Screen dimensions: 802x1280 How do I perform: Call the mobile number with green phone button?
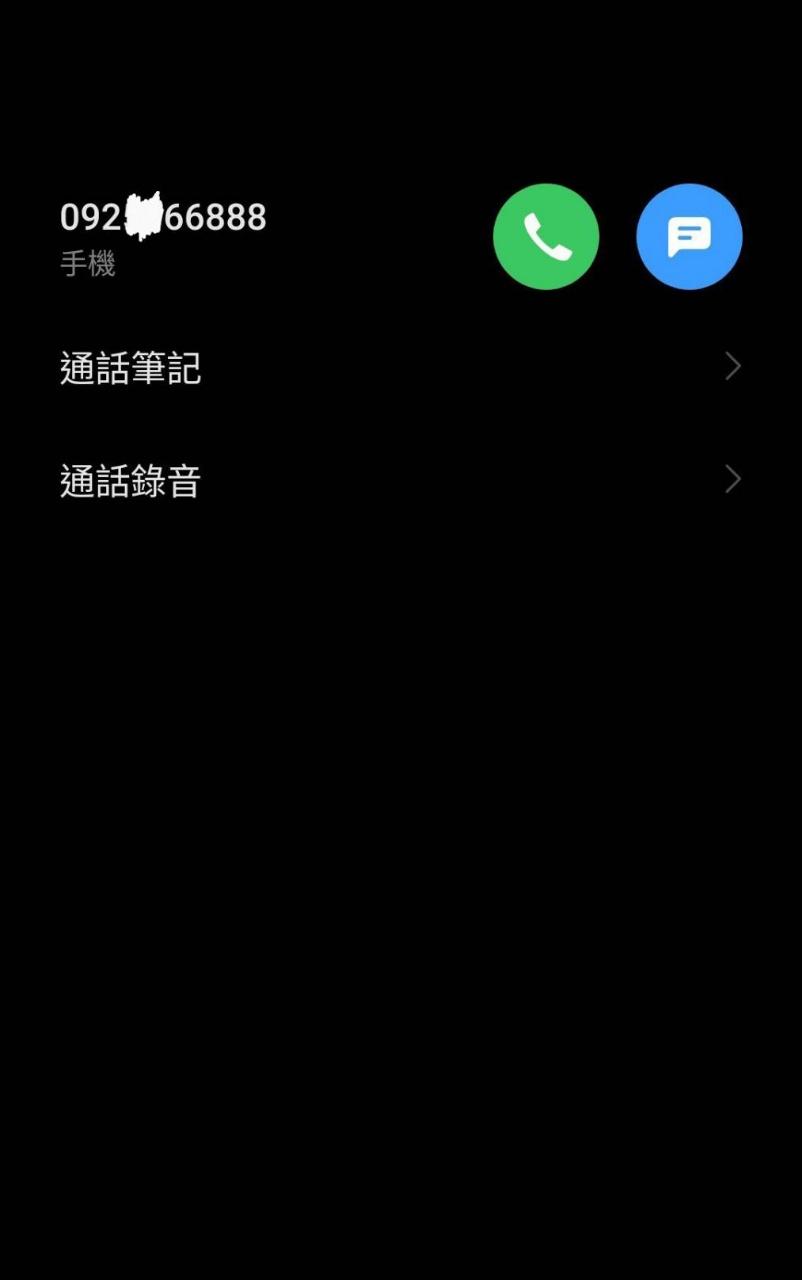click(x=546, y=237)
